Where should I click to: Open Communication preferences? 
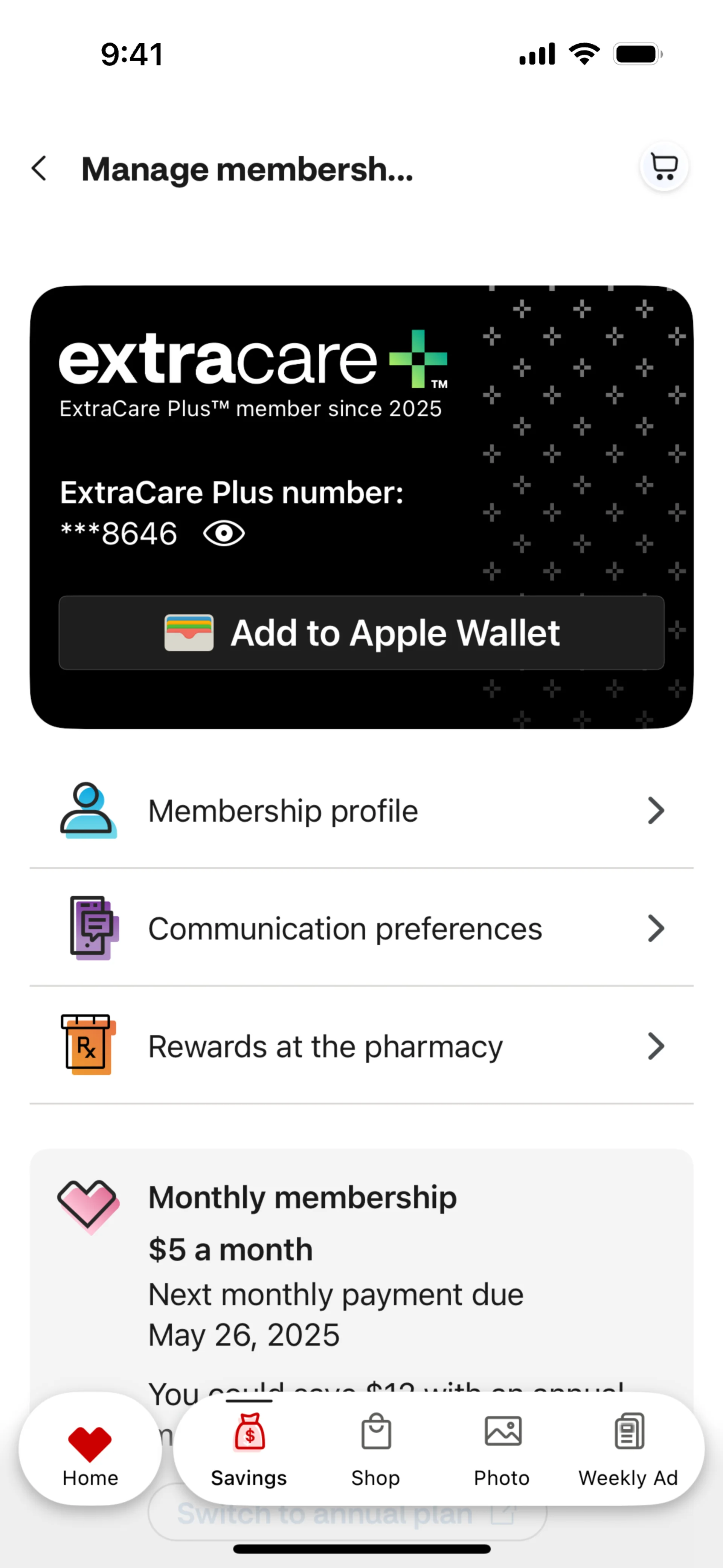click(361, 929)
